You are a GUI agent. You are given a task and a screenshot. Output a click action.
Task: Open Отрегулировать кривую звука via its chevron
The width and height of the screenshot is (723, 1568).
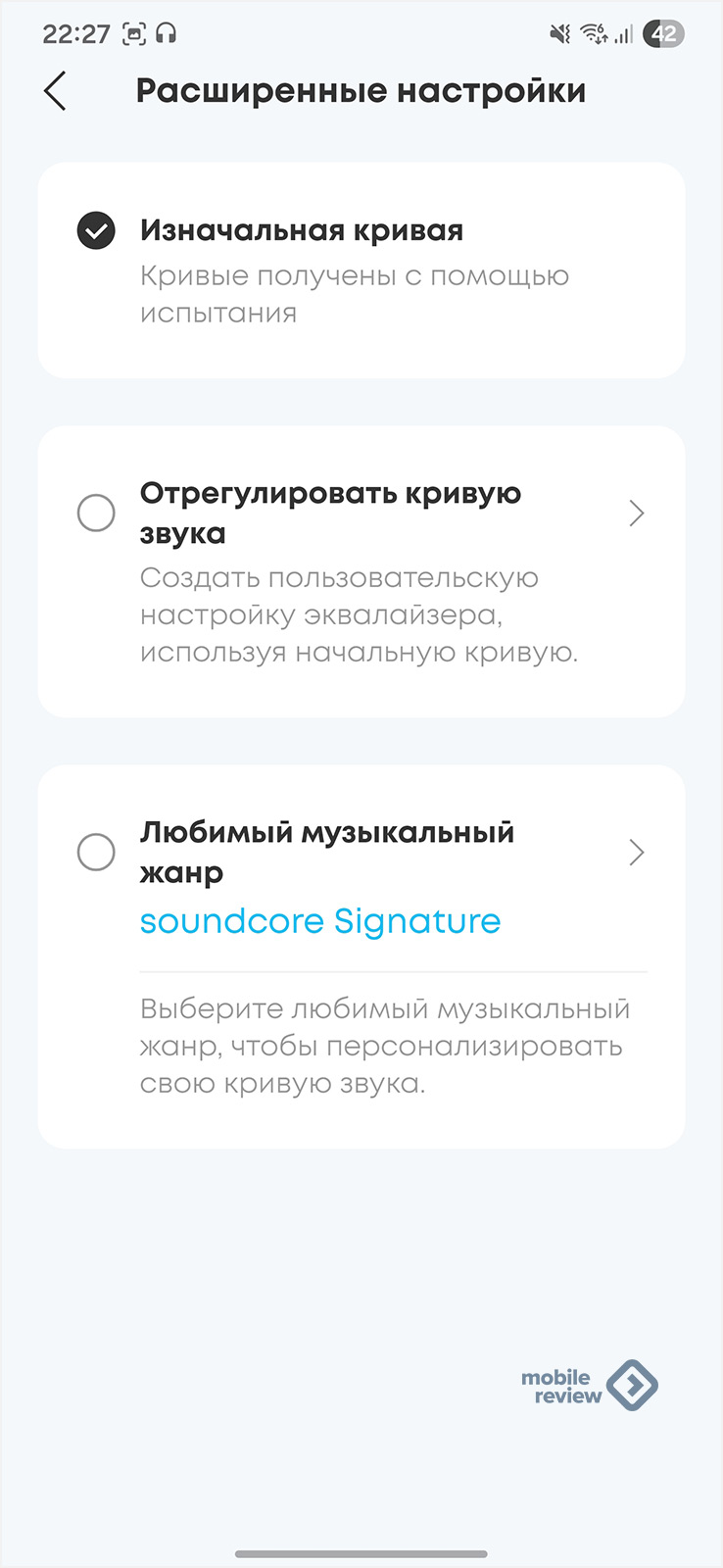[x=637, y=513]
